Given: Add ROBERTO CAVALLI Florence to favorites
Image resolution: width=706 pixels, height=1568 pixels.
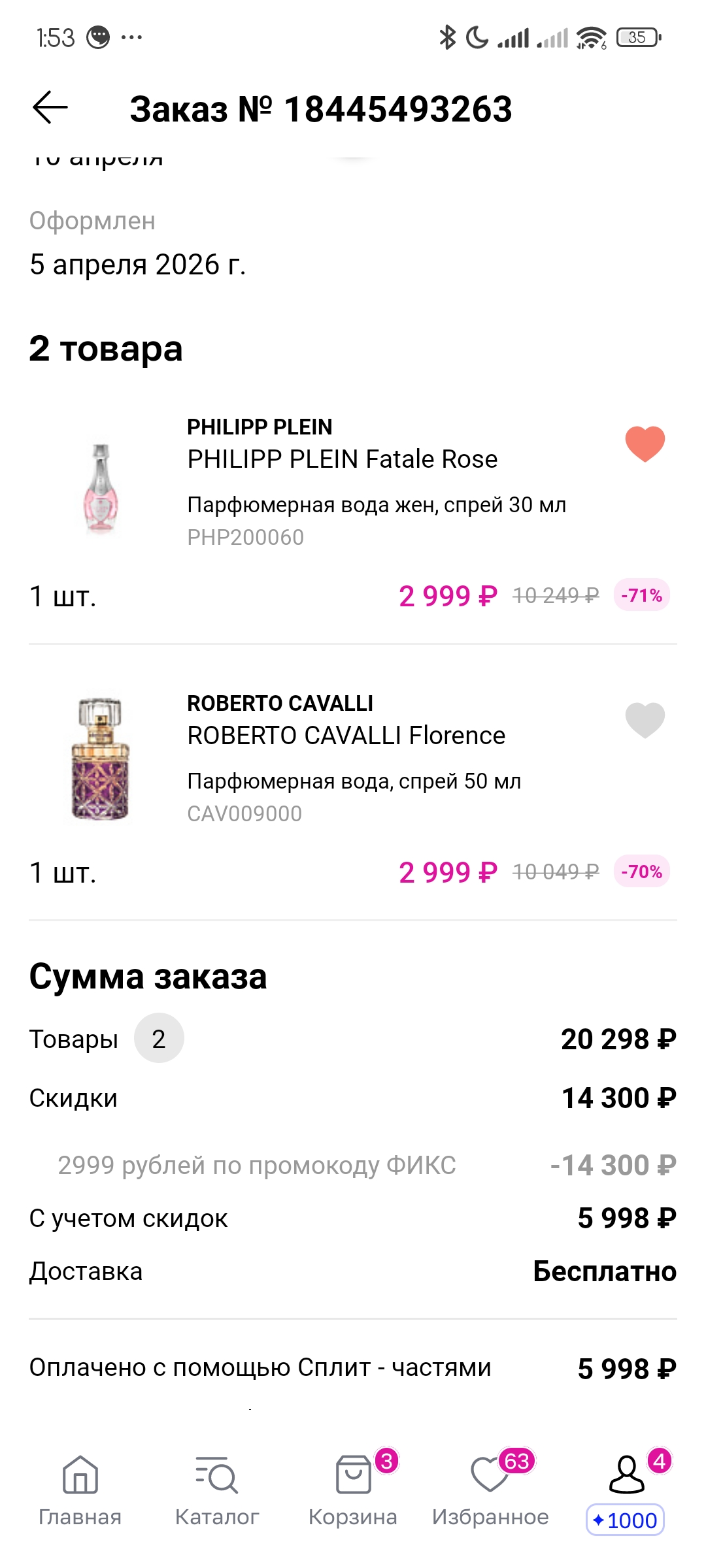Looking at the screenshot, I should 645,720.
